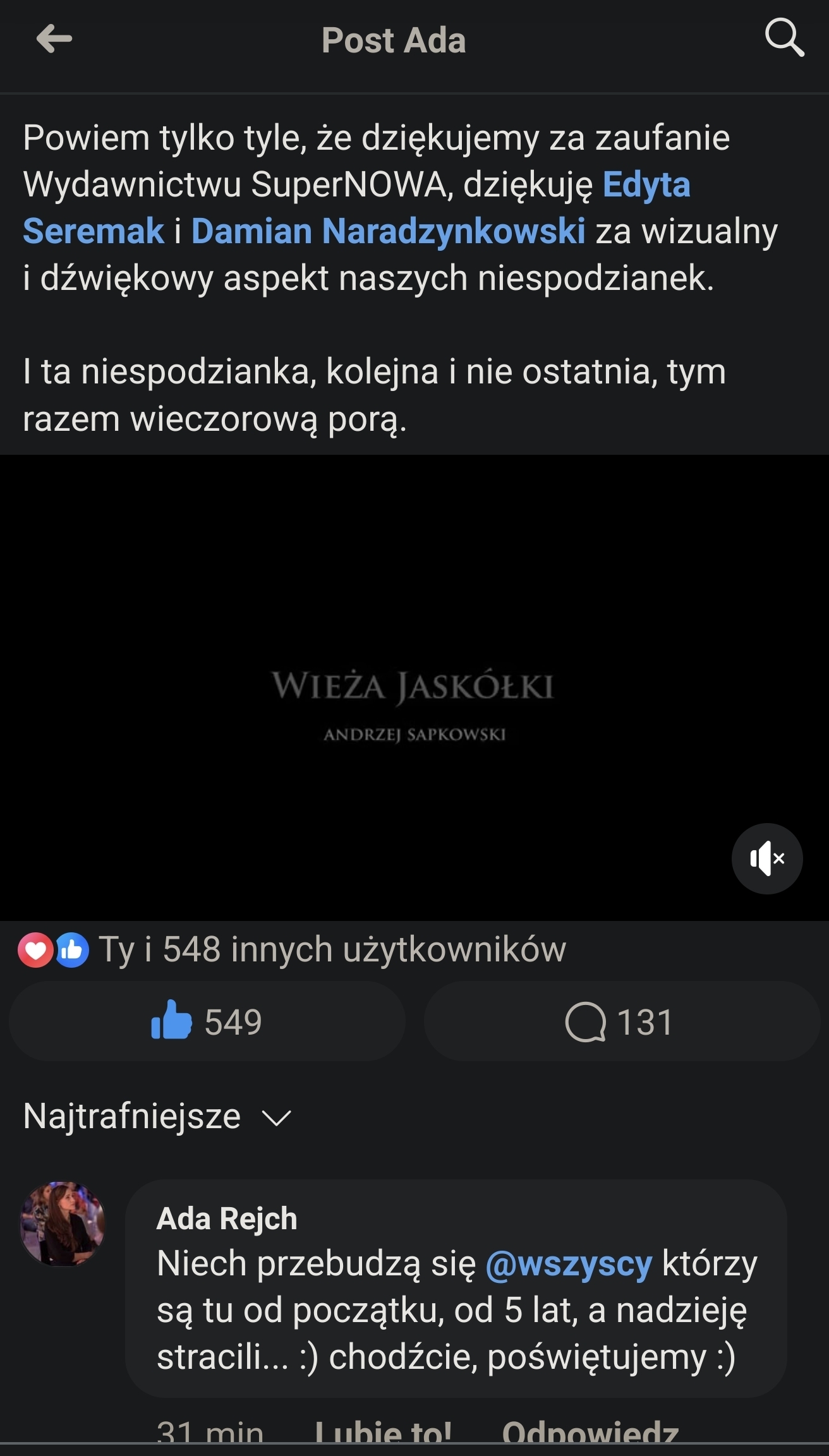Open Damian Naradzynkowski's tagged profile
This screenshot has width=829, height=1456.
click(x=388, y=231)
